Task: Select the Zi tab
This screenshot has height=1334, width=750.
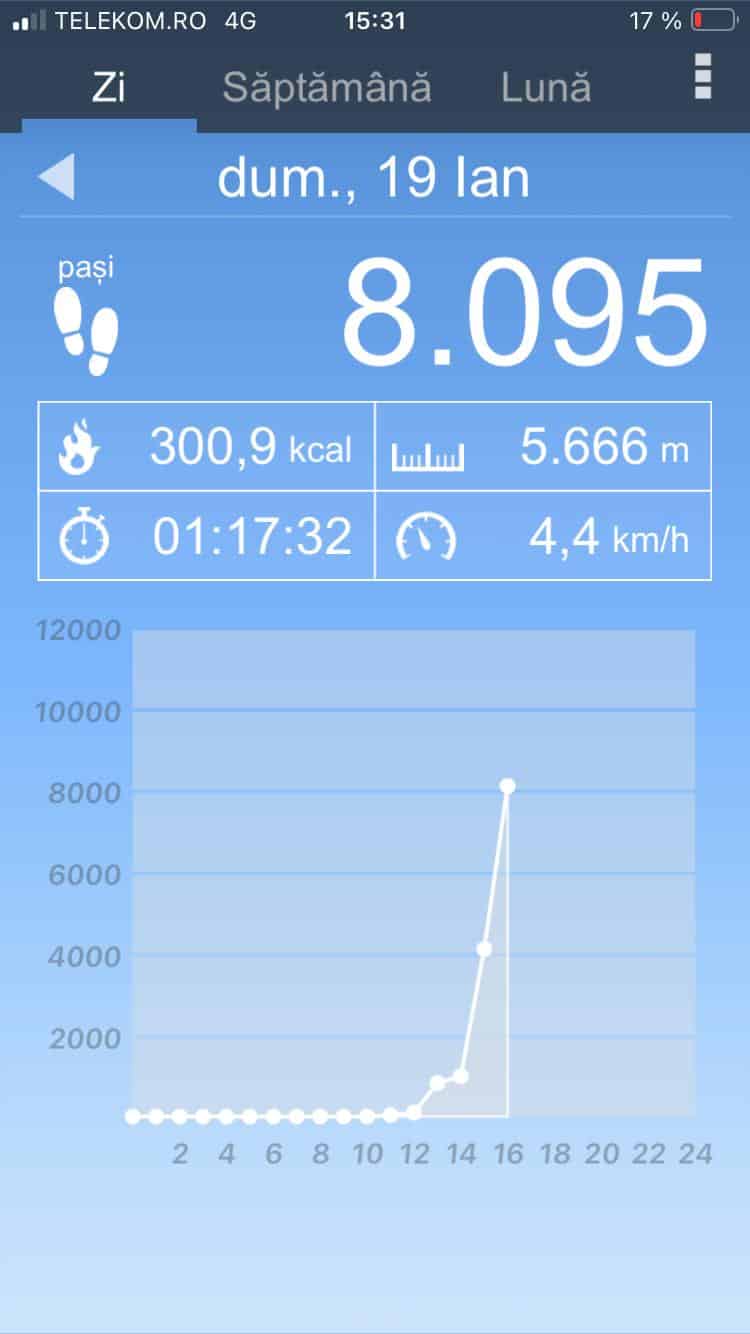Action: click(x=110, y=87)
